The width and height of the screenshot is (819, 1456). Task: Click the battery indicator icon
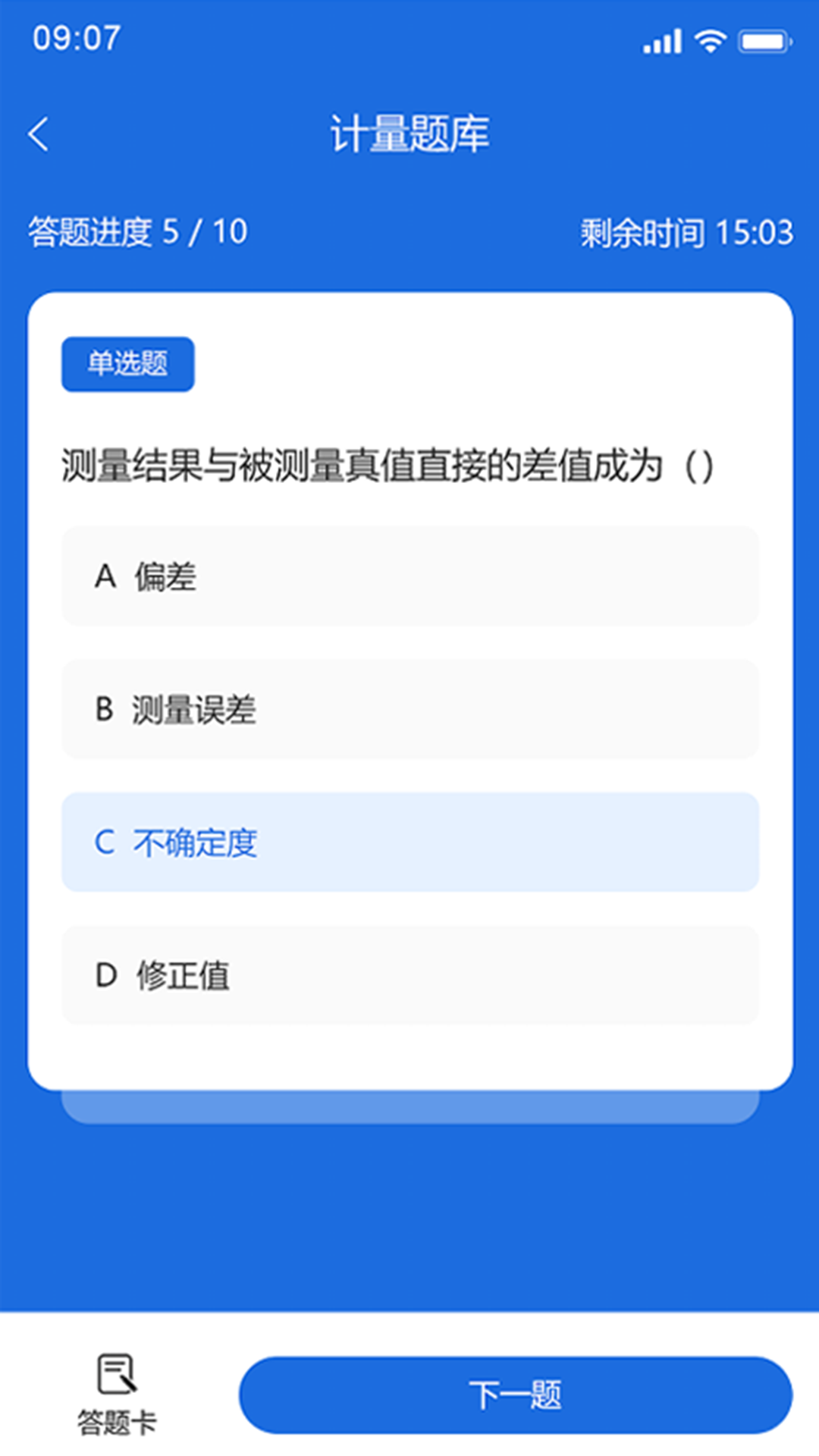pyautogui.click(x=762, y=43)
